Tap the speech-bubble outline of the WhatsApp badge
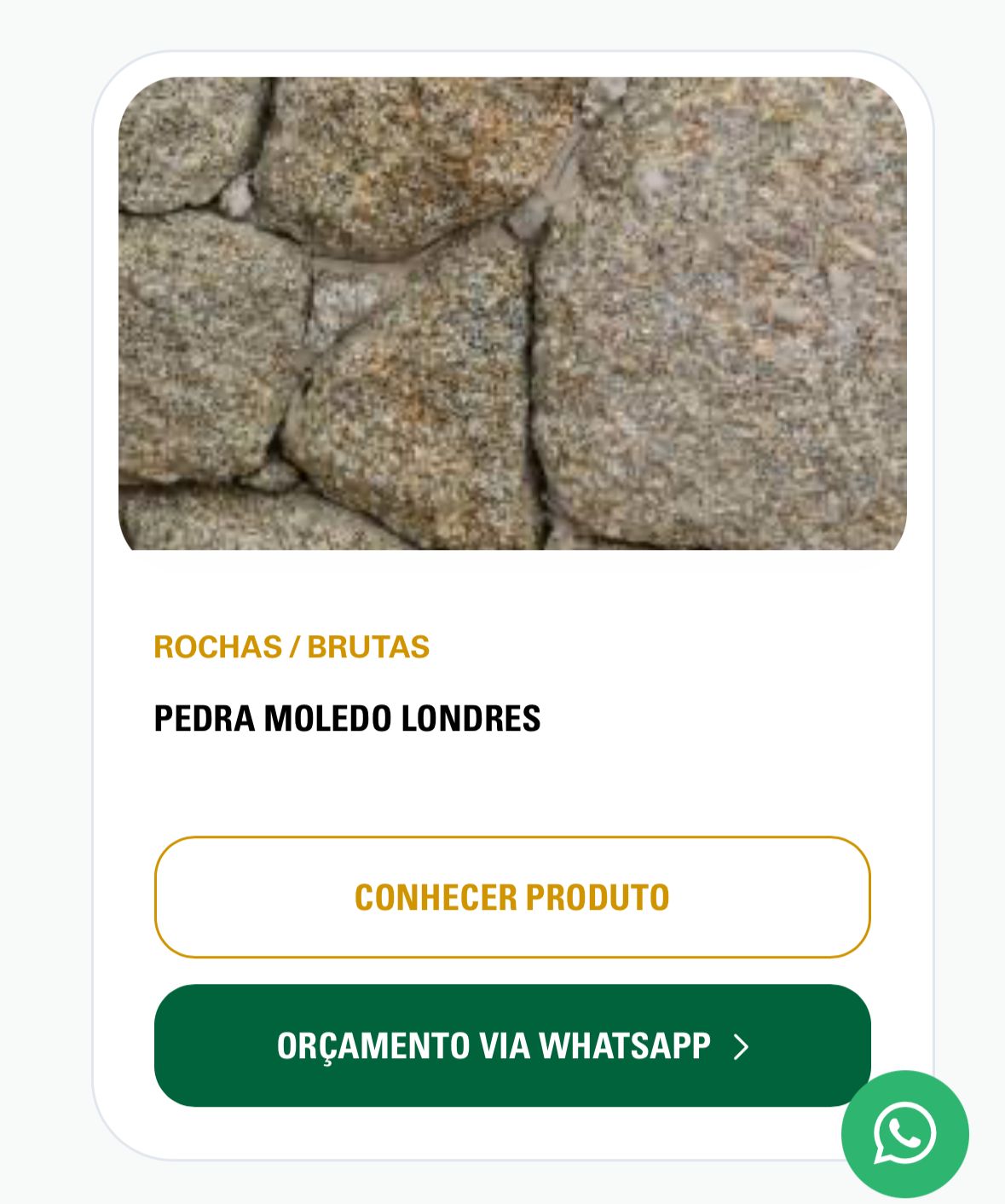The height and width of the screenshot is (1204, 1005). pyautogui.click(x=904, y=1132)
